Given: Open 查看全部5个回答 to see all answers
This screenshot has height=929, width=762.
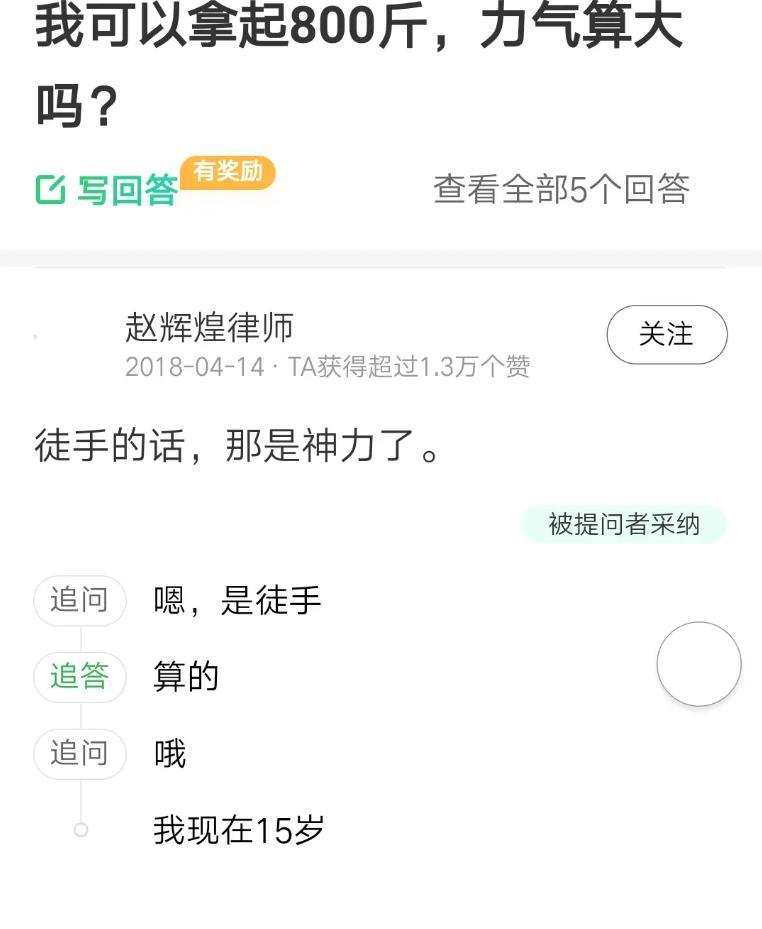Looking at the screenshot, I should tap(561, 189).
